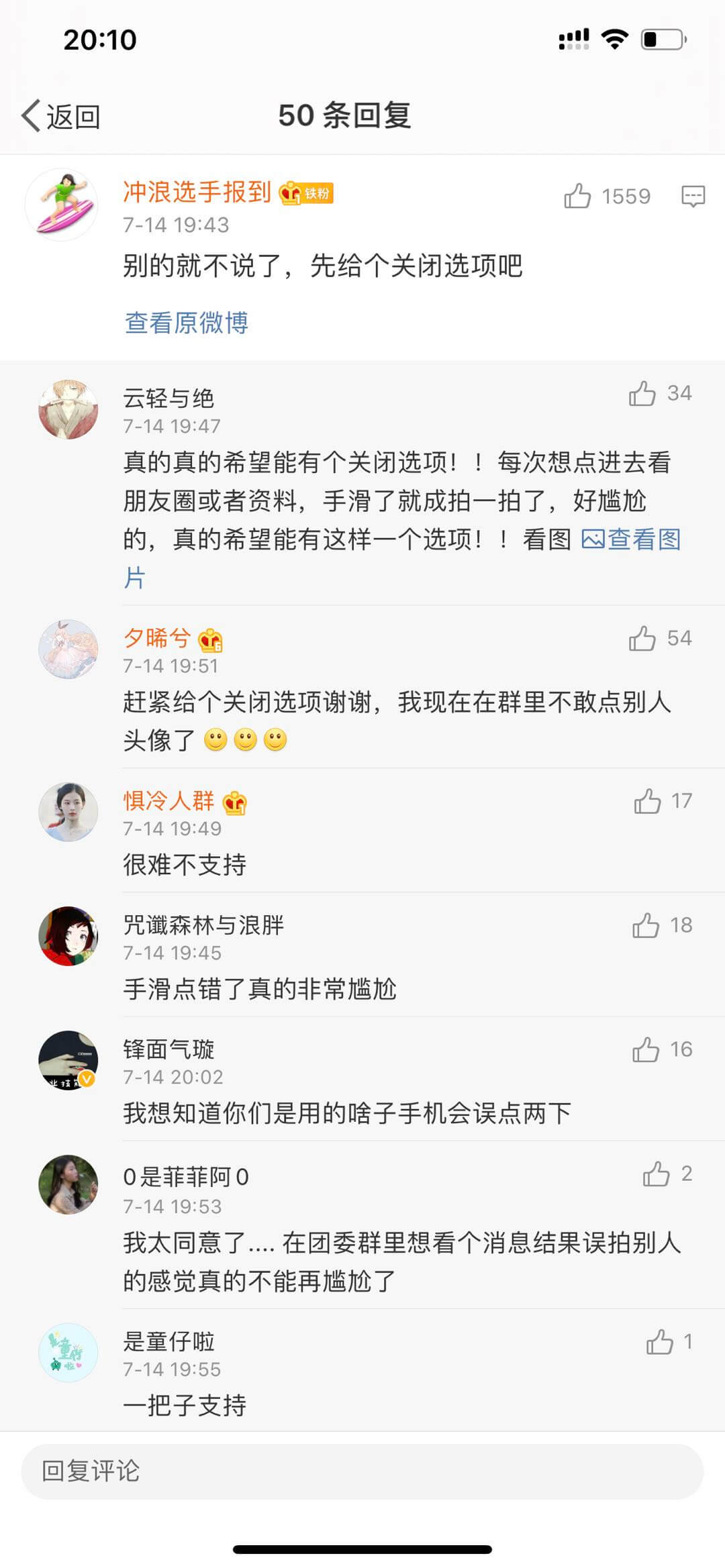The image size is (725, 1568).
Task: Open 锋面气璇's avatar
Action: [68, 1060]
